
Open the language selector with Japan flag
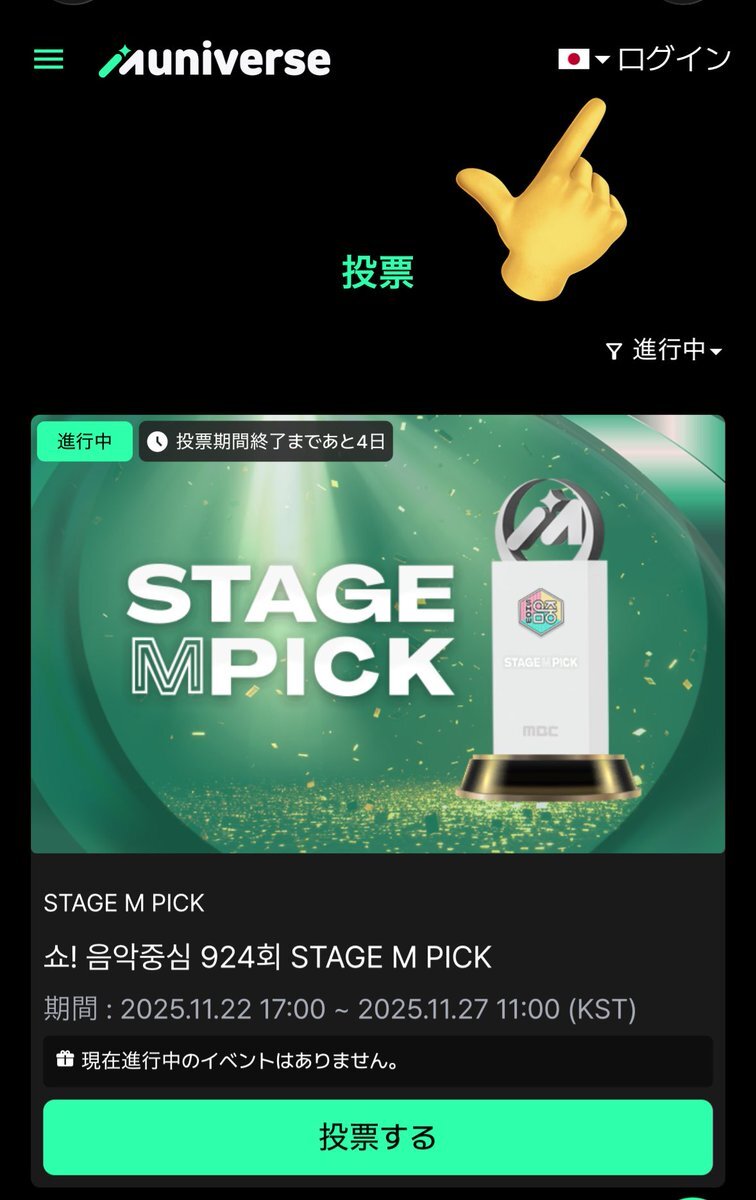tap(583, 59)
